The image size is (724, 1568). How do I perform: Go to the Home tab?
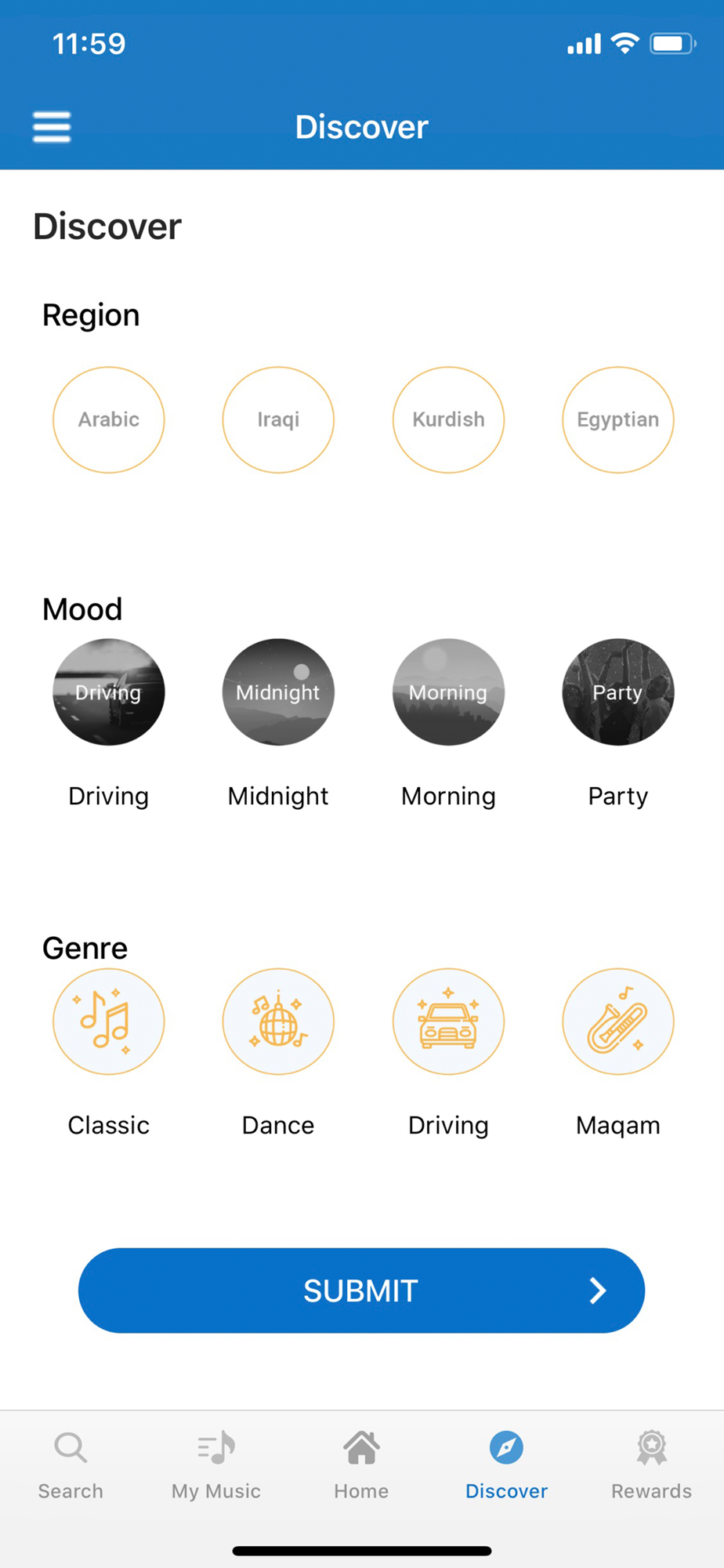(361, 1465)
